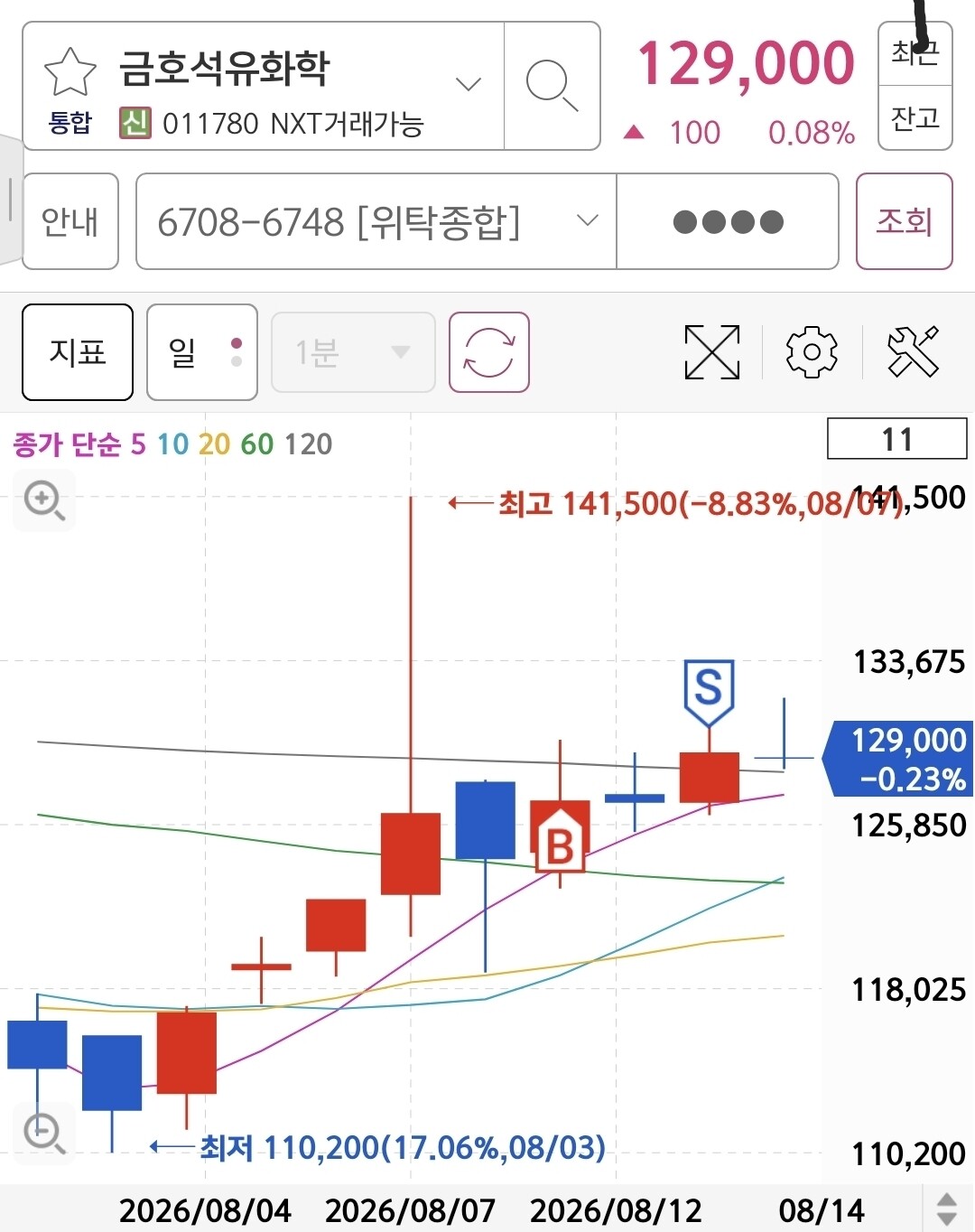Expand the 금호석유화학 stock name dropdown
Image resolution: width=975 pixels, height=1232 pixels.
coord(468,85)
